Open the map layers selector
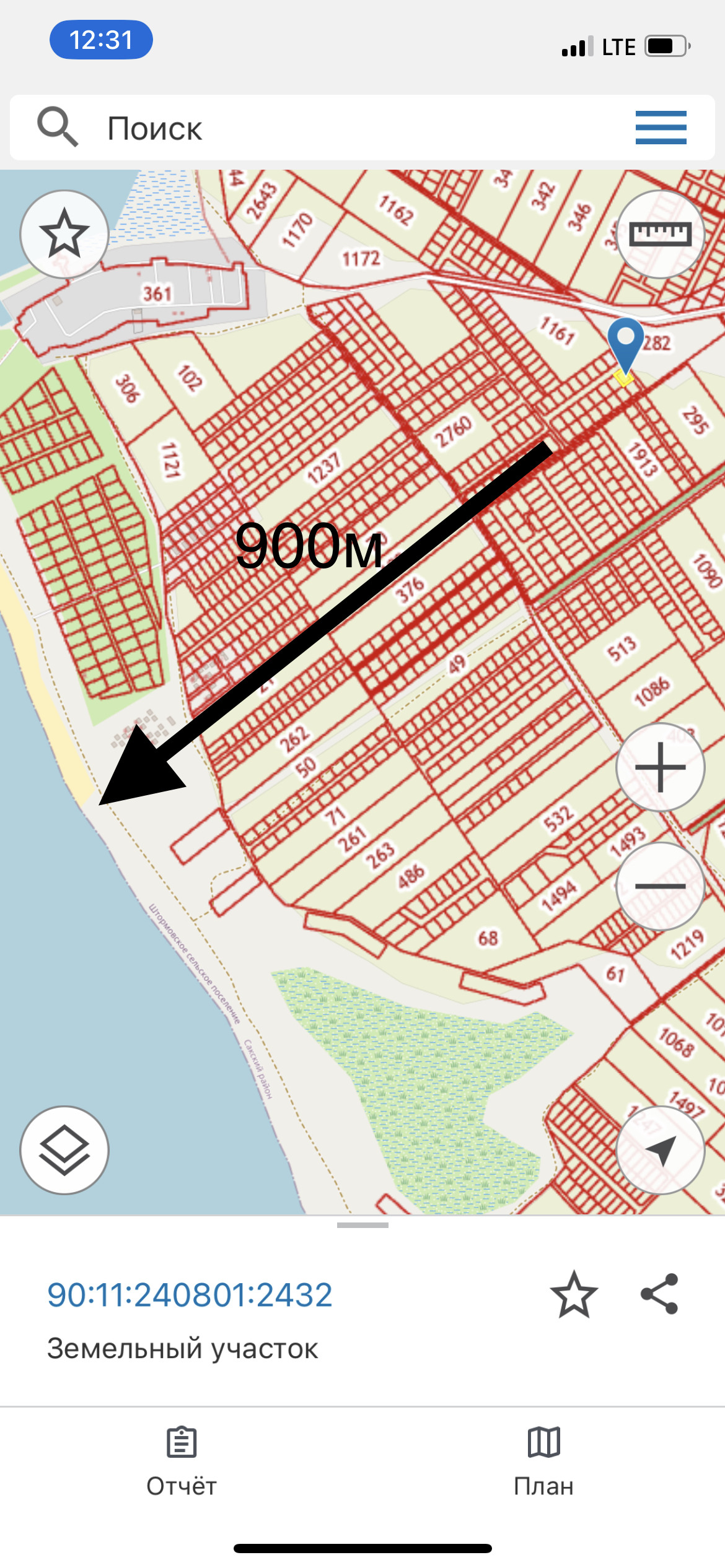725x1568 pixels. [64, 1150]
